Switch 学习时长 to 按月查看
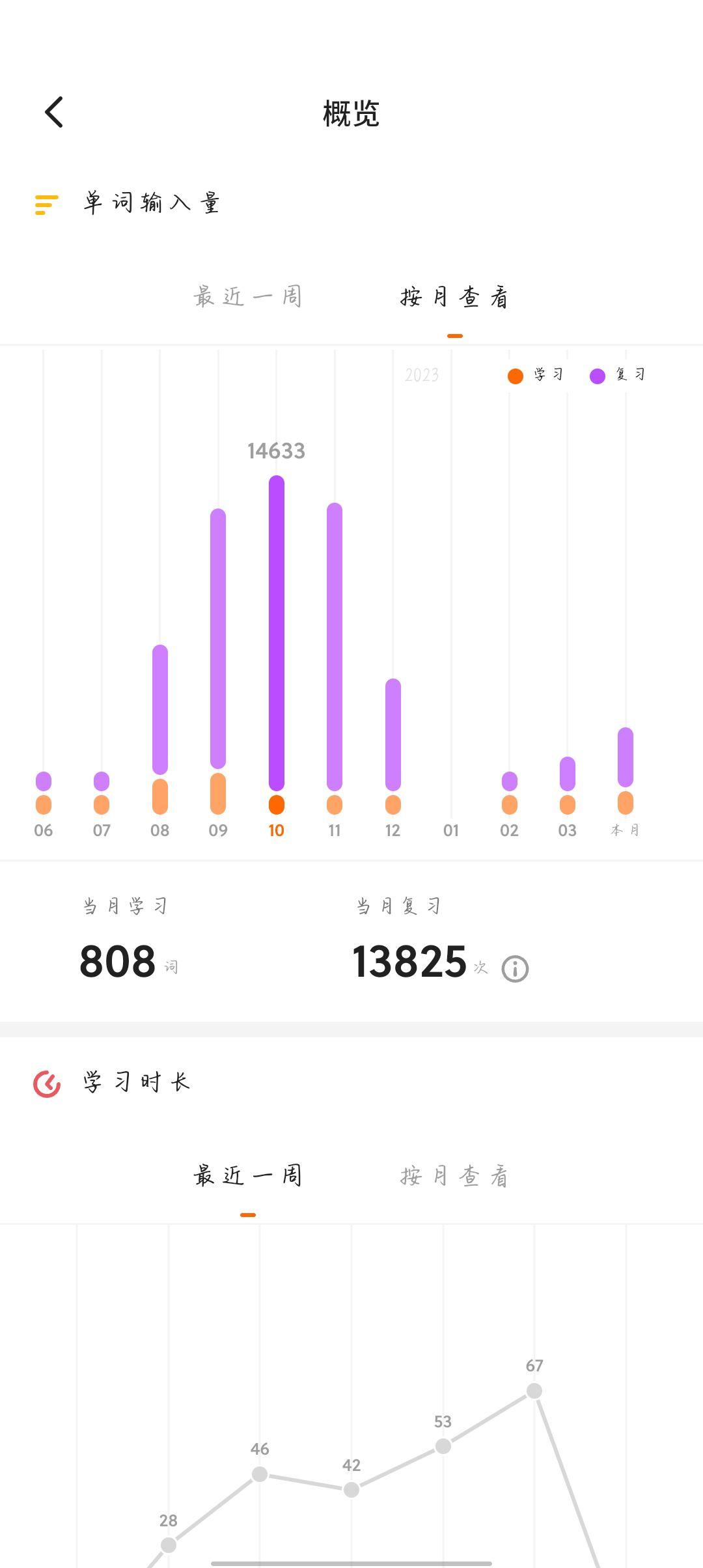This screenshot has height=1568, width=703. (454, 1176)
